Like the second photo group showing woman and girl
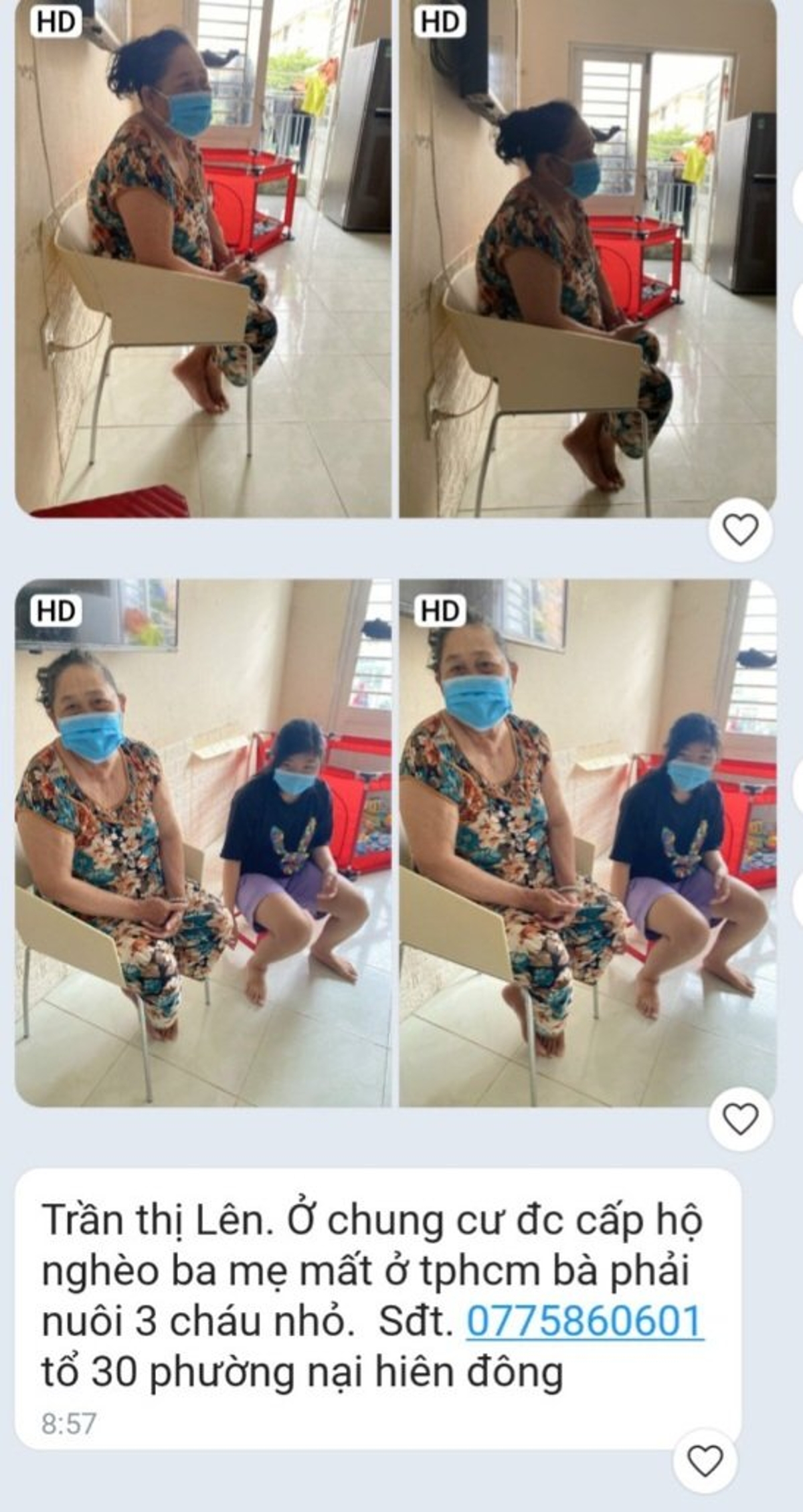 741,1119
